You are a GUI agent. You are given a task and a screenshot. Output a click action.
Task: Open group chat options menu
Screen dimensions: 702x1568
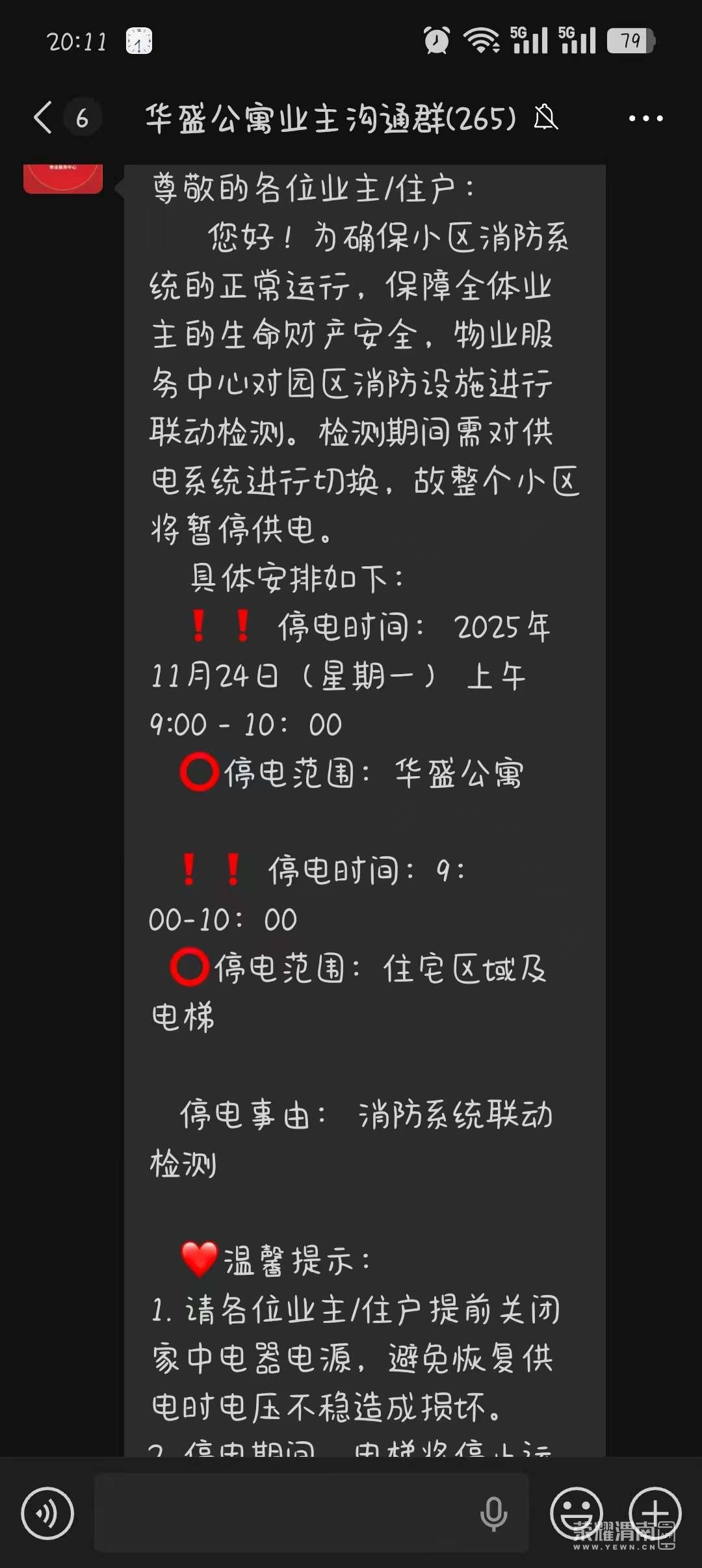click(x=645, y=118)
